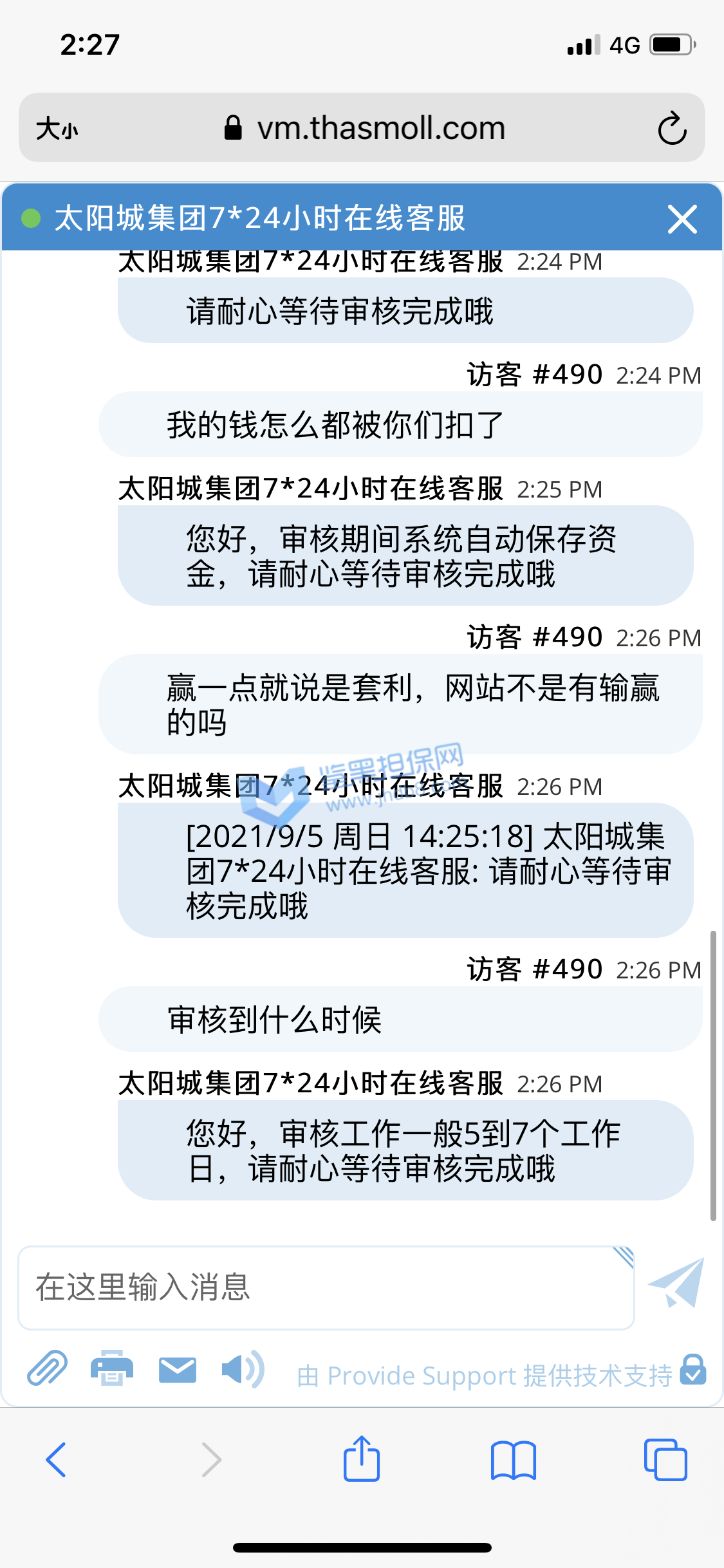
Task: Attach a file using the paperclip icon
Action: click(47, 1368)
